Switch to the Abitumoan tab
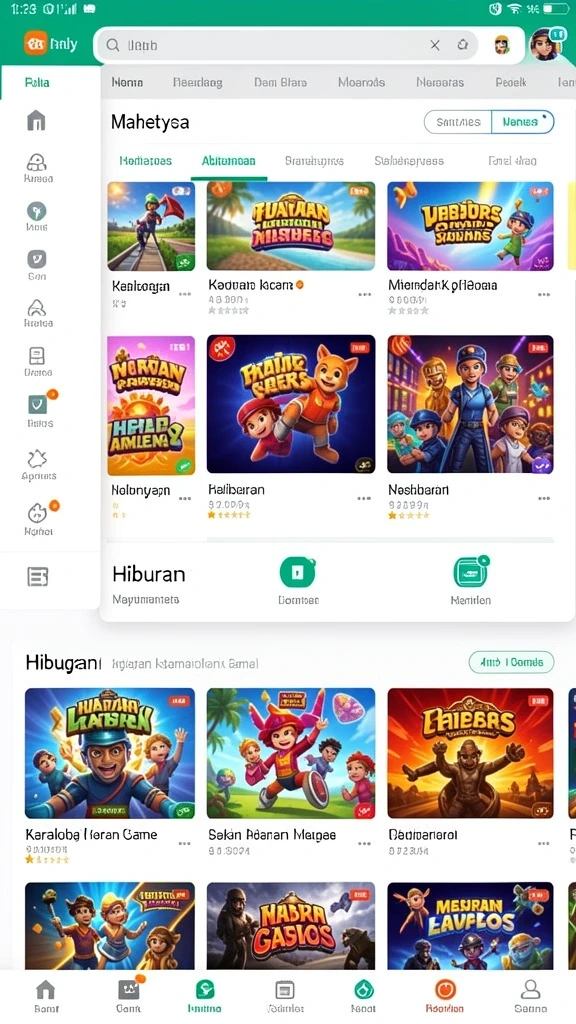Screen dimensions: 576x1024 229,161
